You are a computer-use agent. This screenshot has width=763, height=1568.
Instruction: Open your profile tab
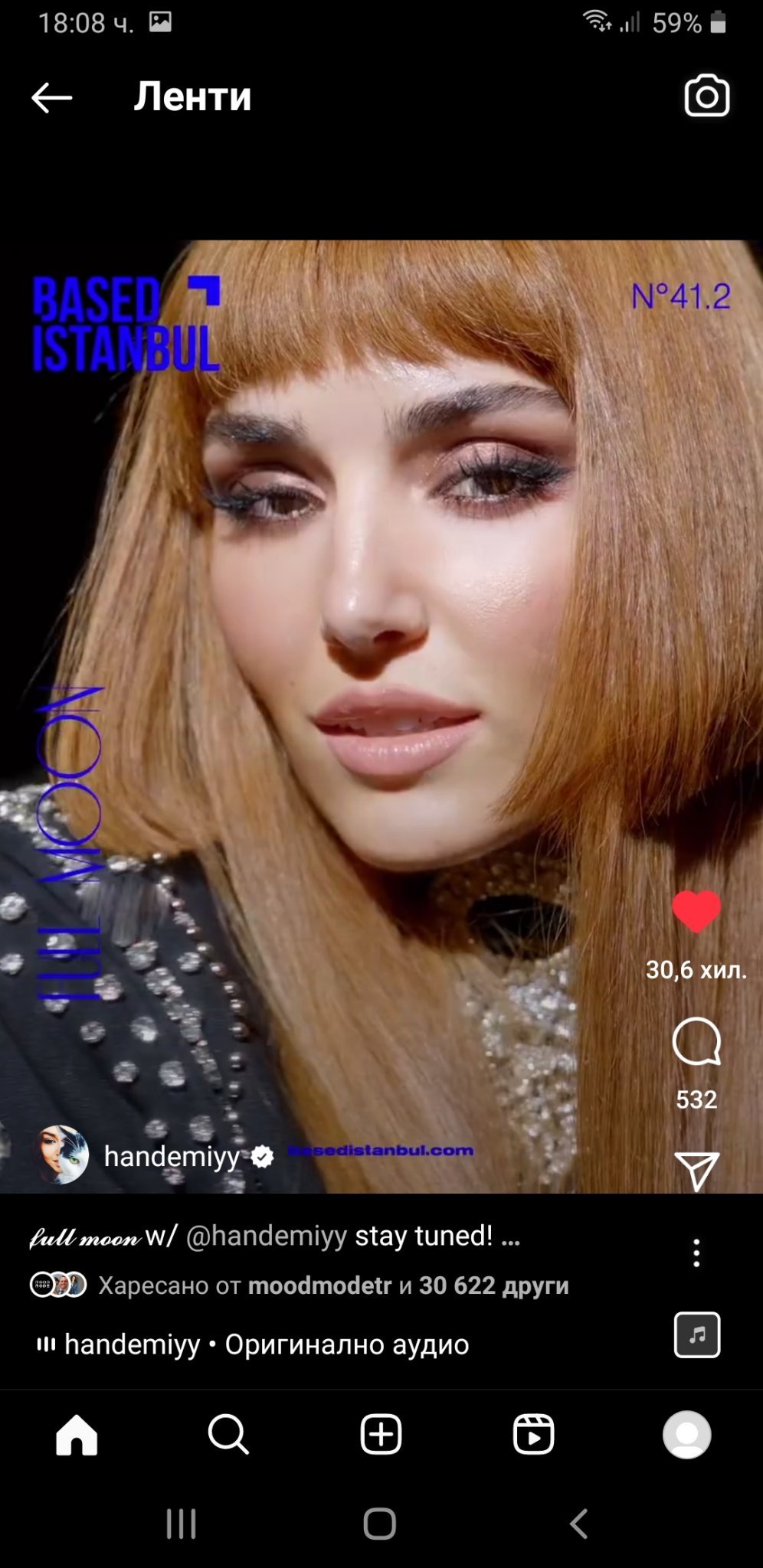pos(686,1434)
